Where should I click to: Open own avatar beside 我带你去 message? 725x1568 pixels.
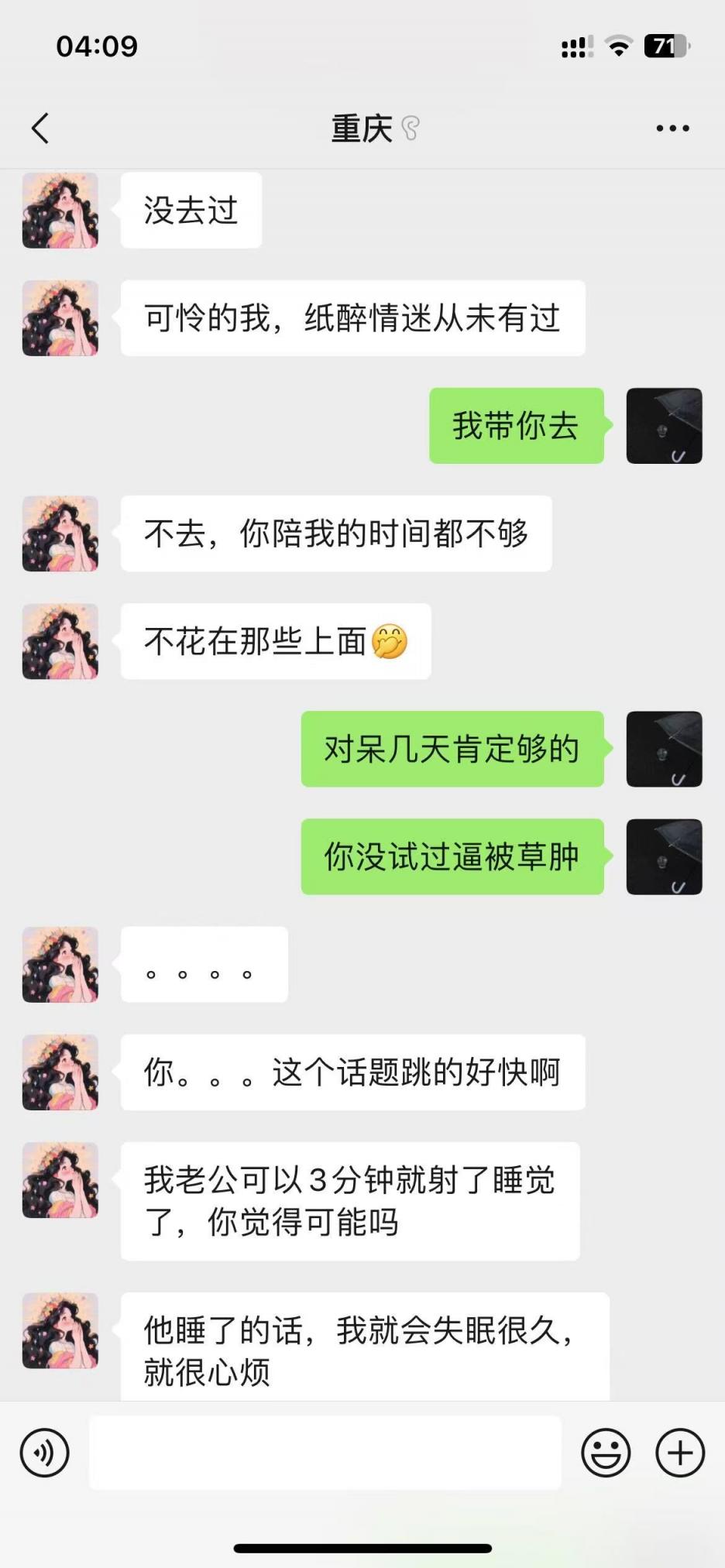[664, 426]
